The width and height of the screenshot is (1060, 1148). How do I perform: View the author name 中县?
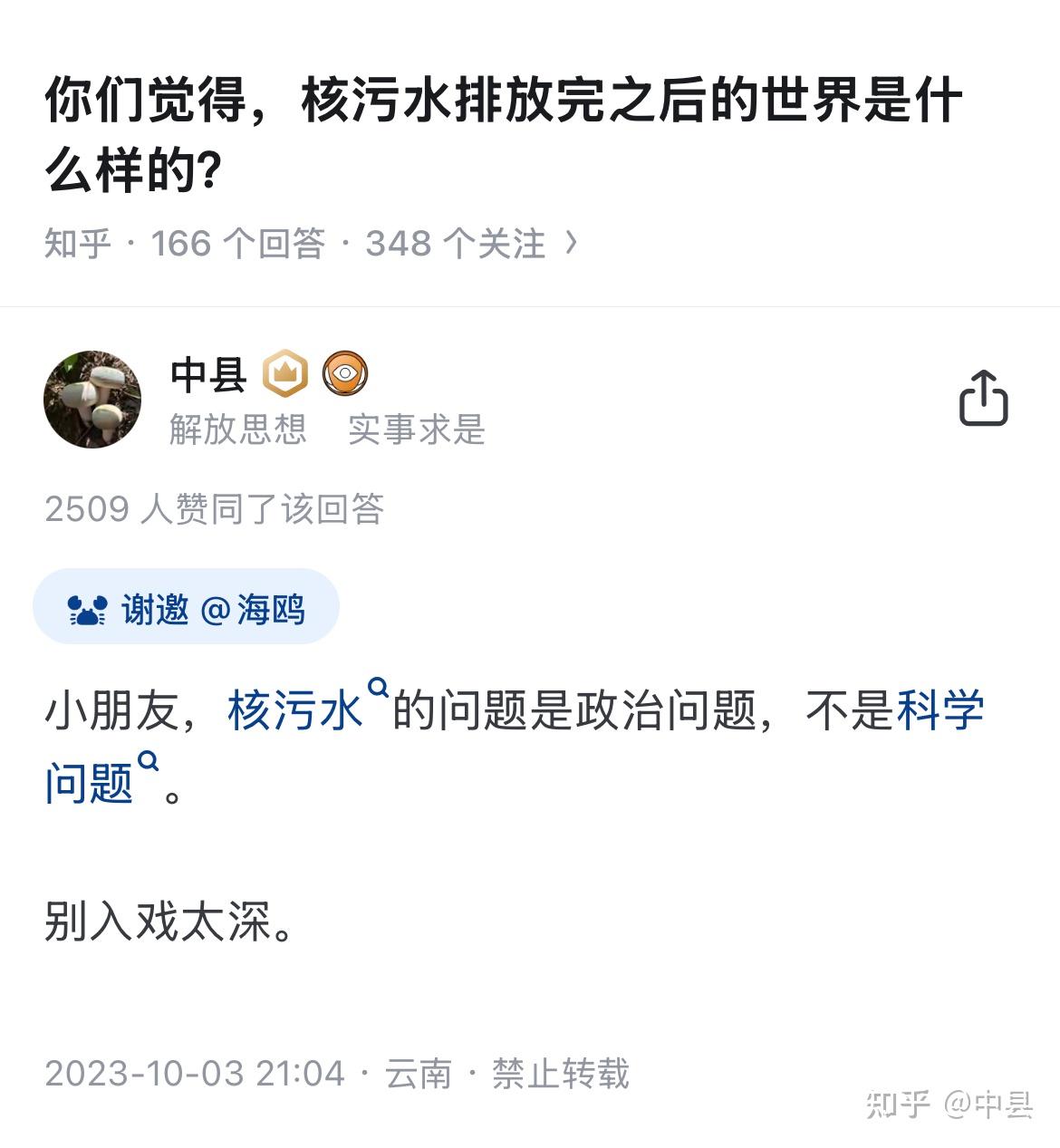pos(209,374)
